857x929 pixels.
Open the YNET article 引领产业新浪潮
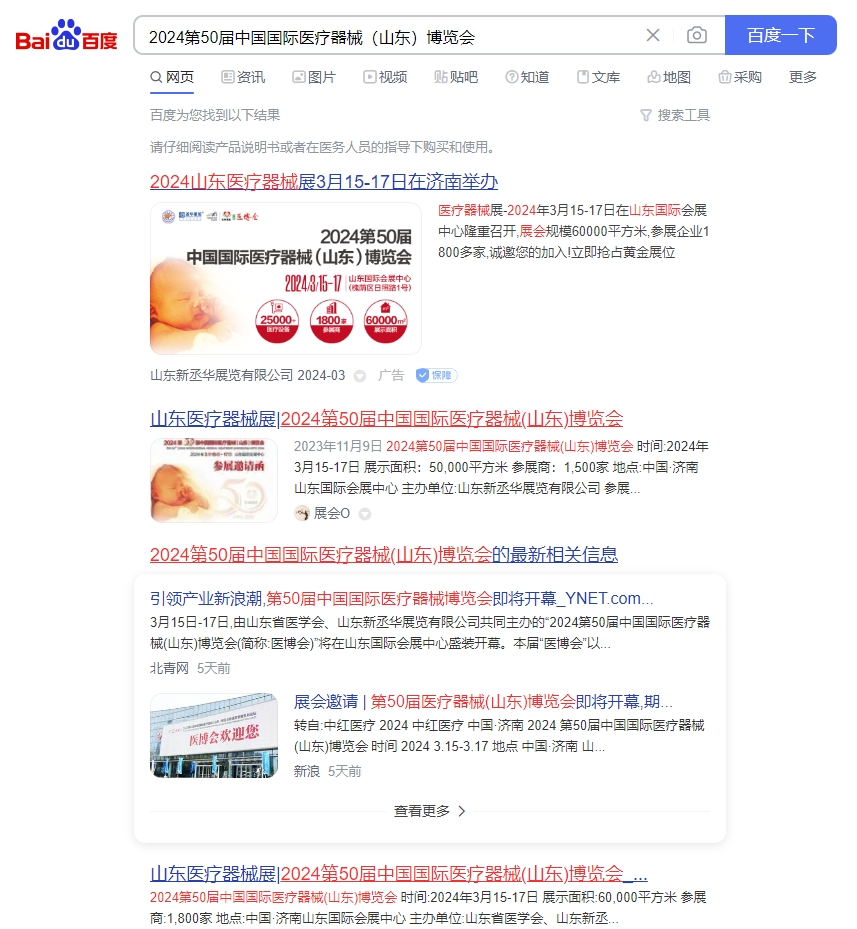(401, 598)
